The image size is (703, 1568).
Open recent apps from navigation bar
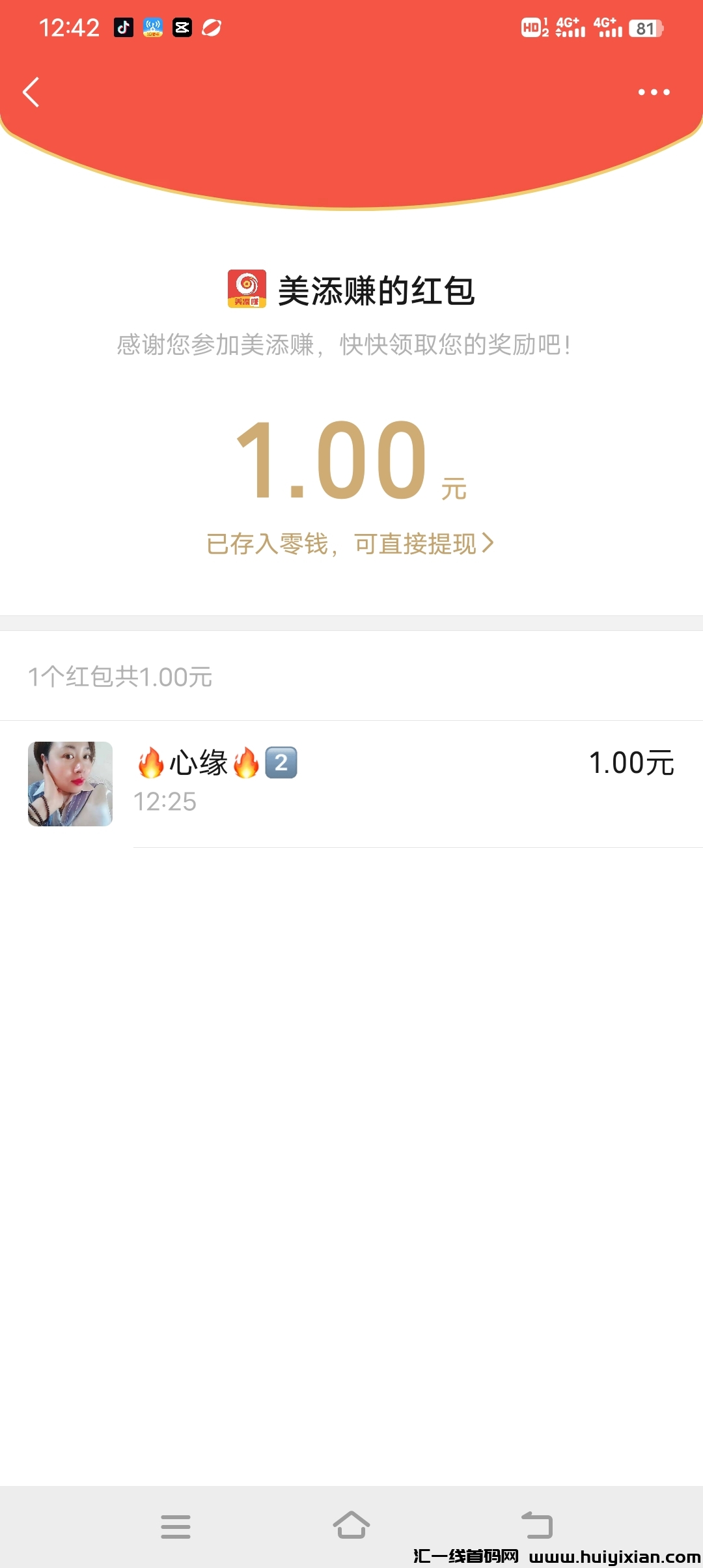176,1526
